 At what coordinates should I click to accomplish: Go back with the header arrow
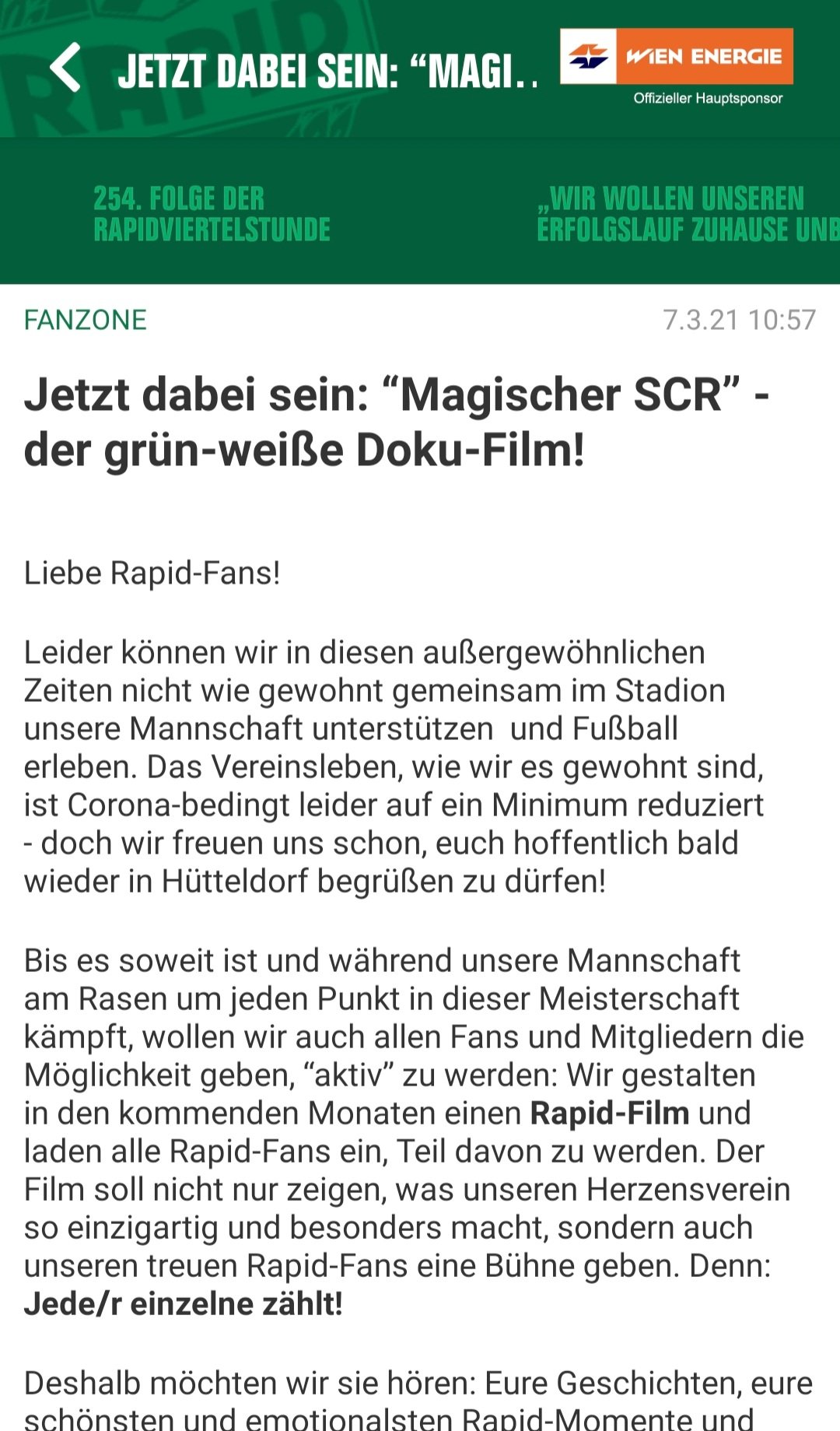pyautogui.click(x=65, y=68)
